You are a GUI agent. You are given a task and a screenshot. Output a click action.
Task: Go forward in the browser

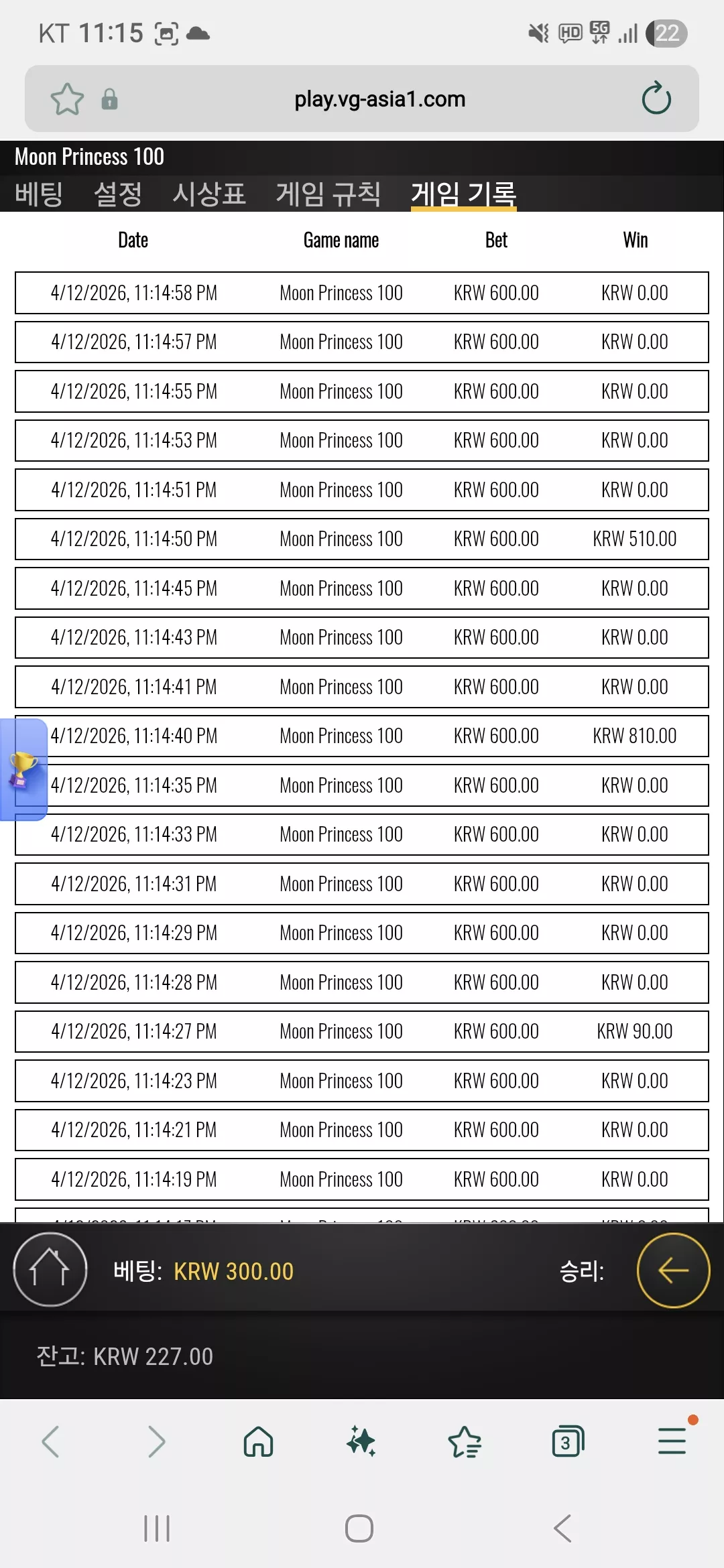(156, 1441)
